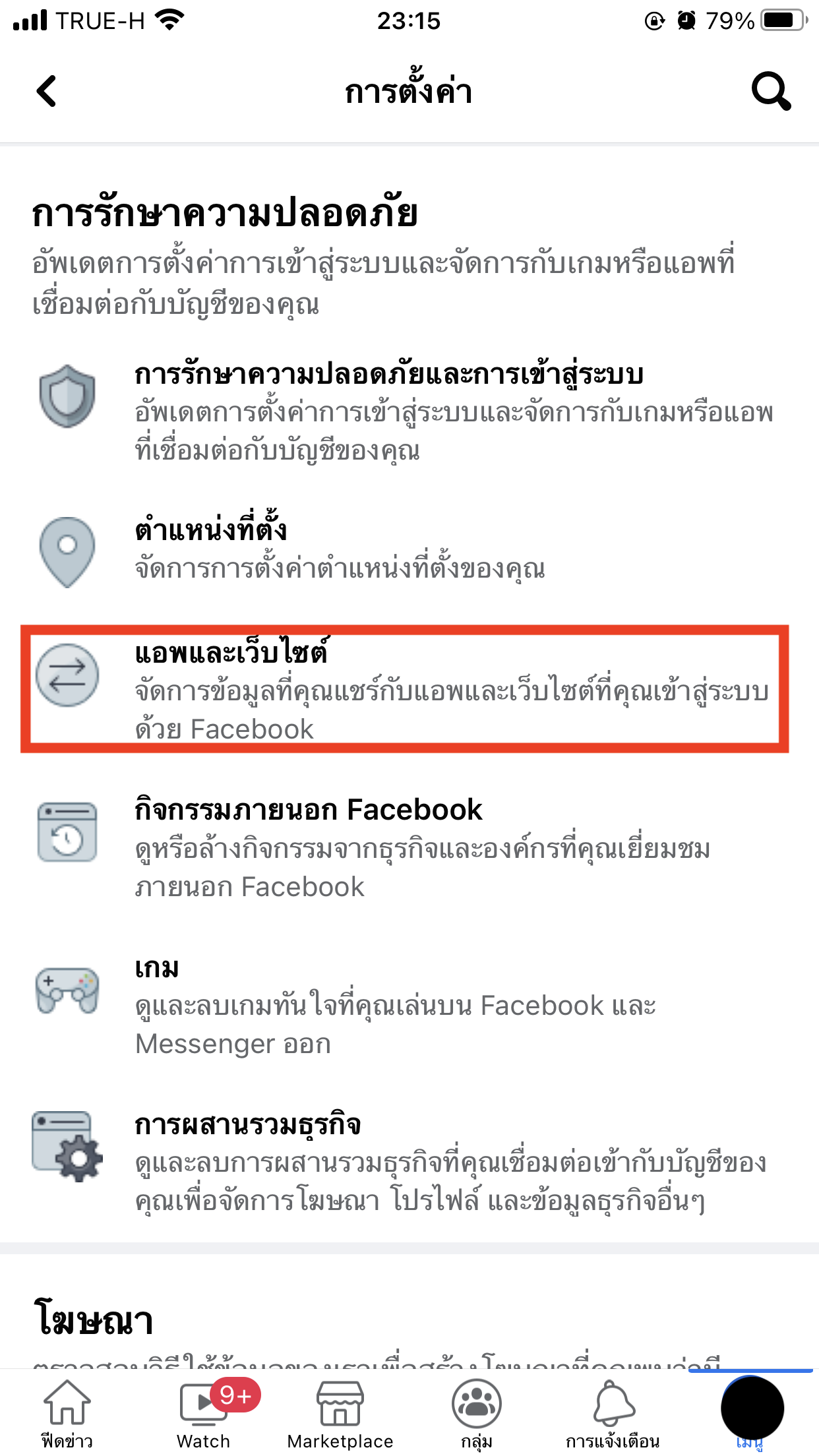Go back from the การตั้งค่า screen
The width and height of the screenshot is (819, 1456).
click(47, 91)
